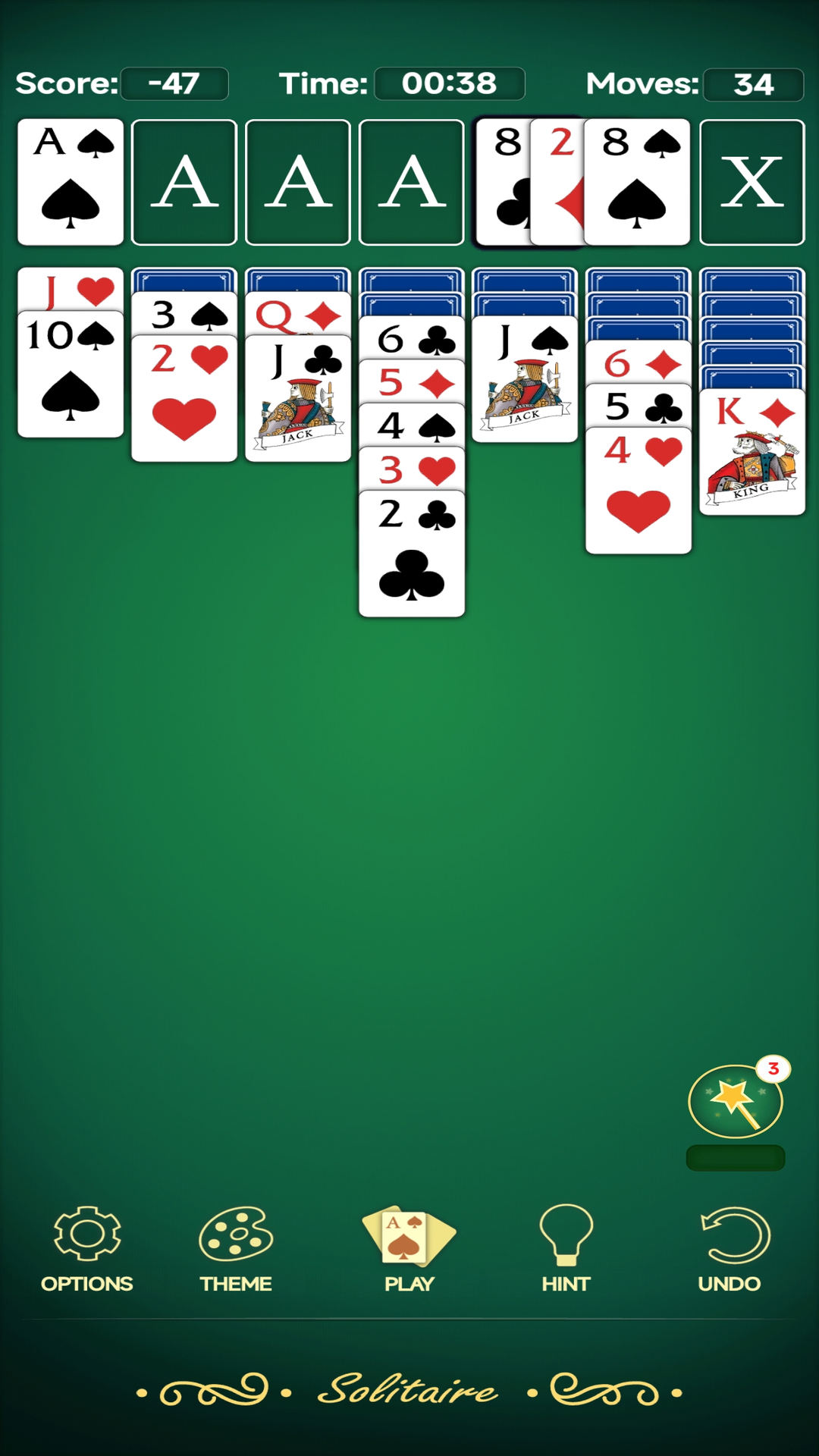Open the Theme palette
This screenshot has width=819, height=1456.
(x=236, y=1249)
